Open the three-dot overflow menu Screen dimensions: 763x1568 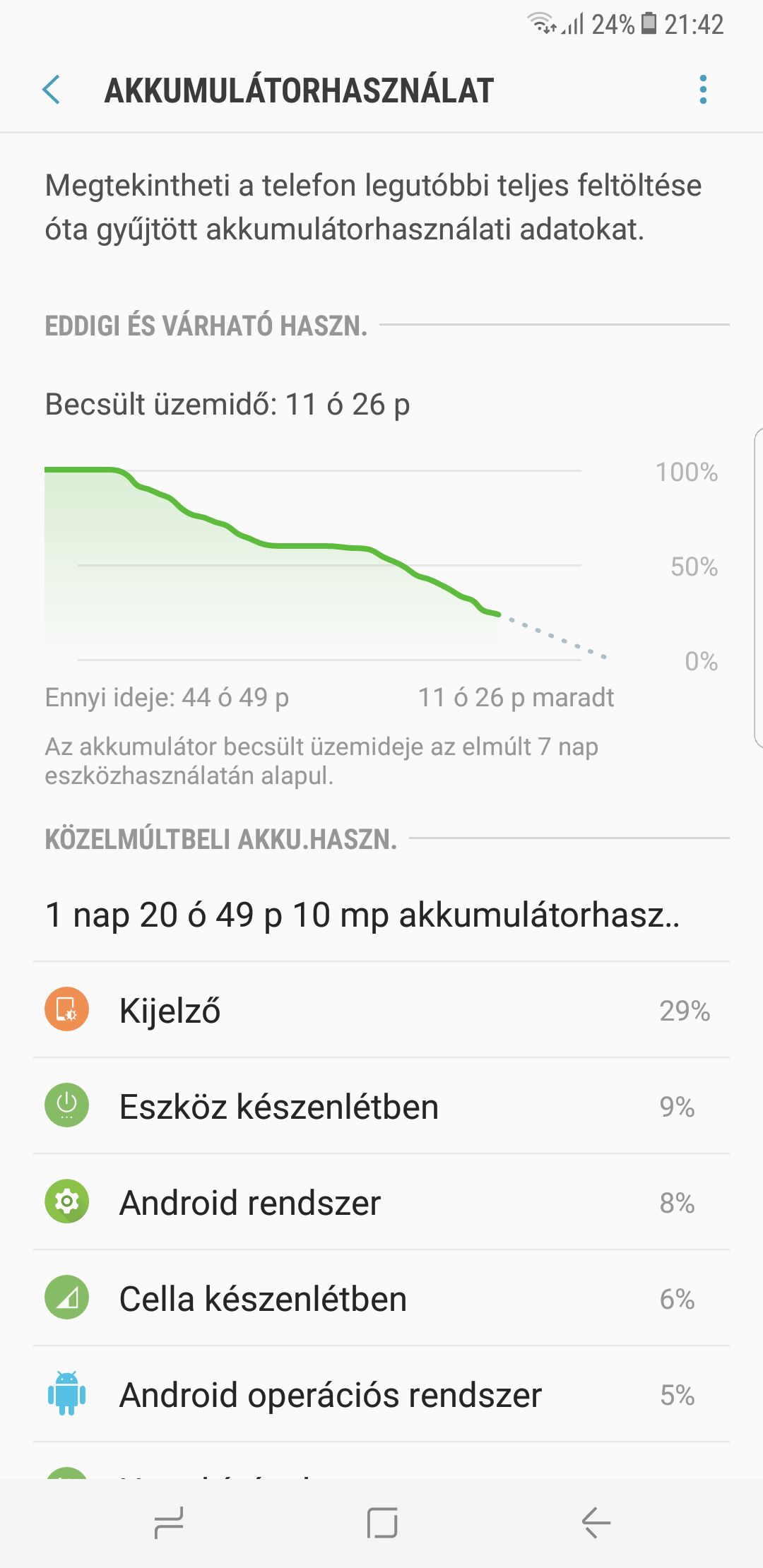pos(702,90)
